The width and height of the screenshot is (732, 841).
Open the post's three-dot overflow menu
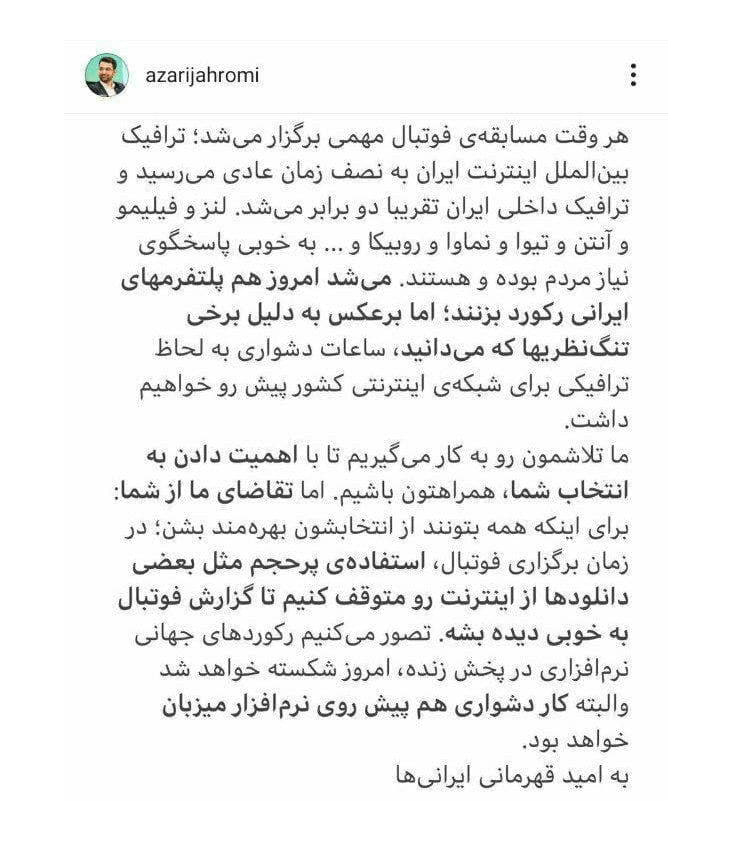(632, 75)
